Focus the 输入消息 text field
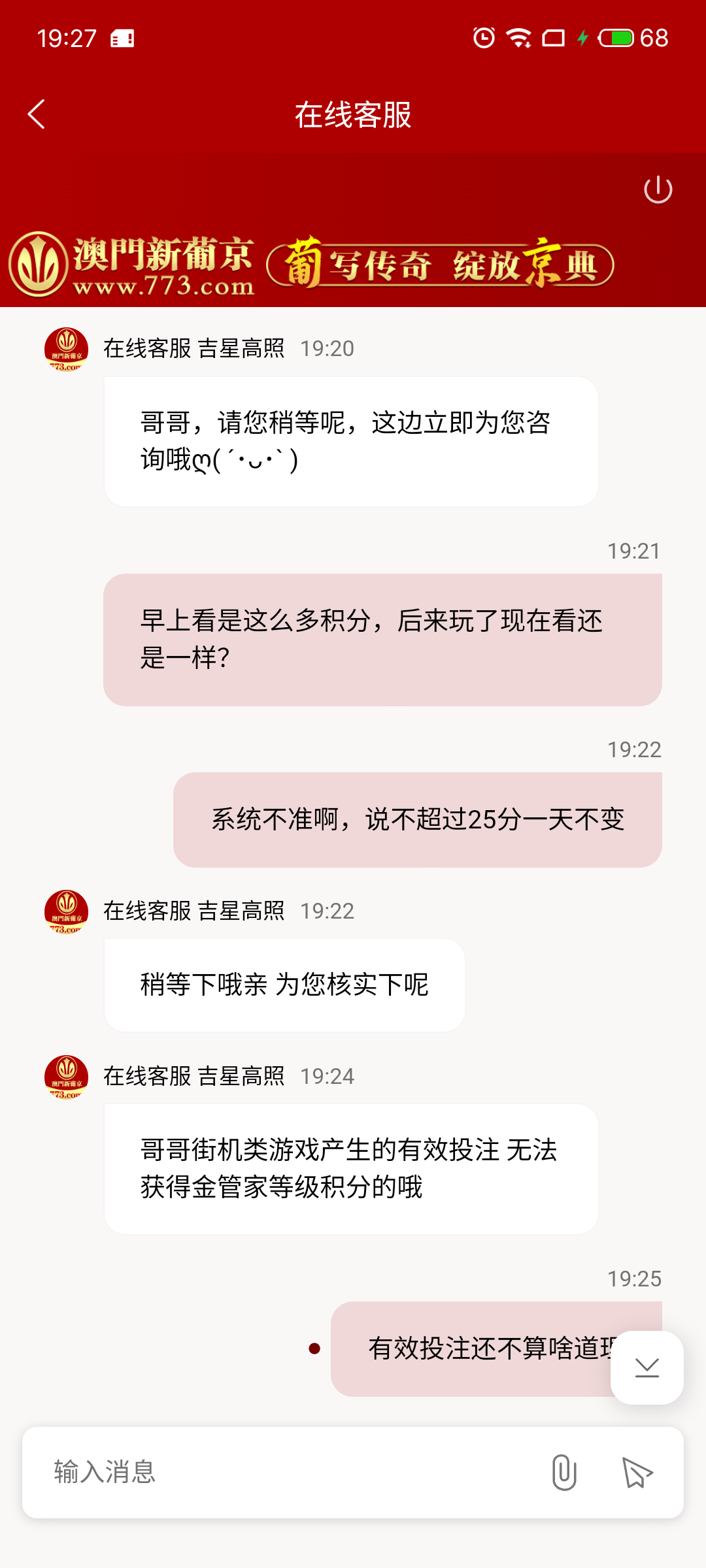 click(x=288, y=1472)
